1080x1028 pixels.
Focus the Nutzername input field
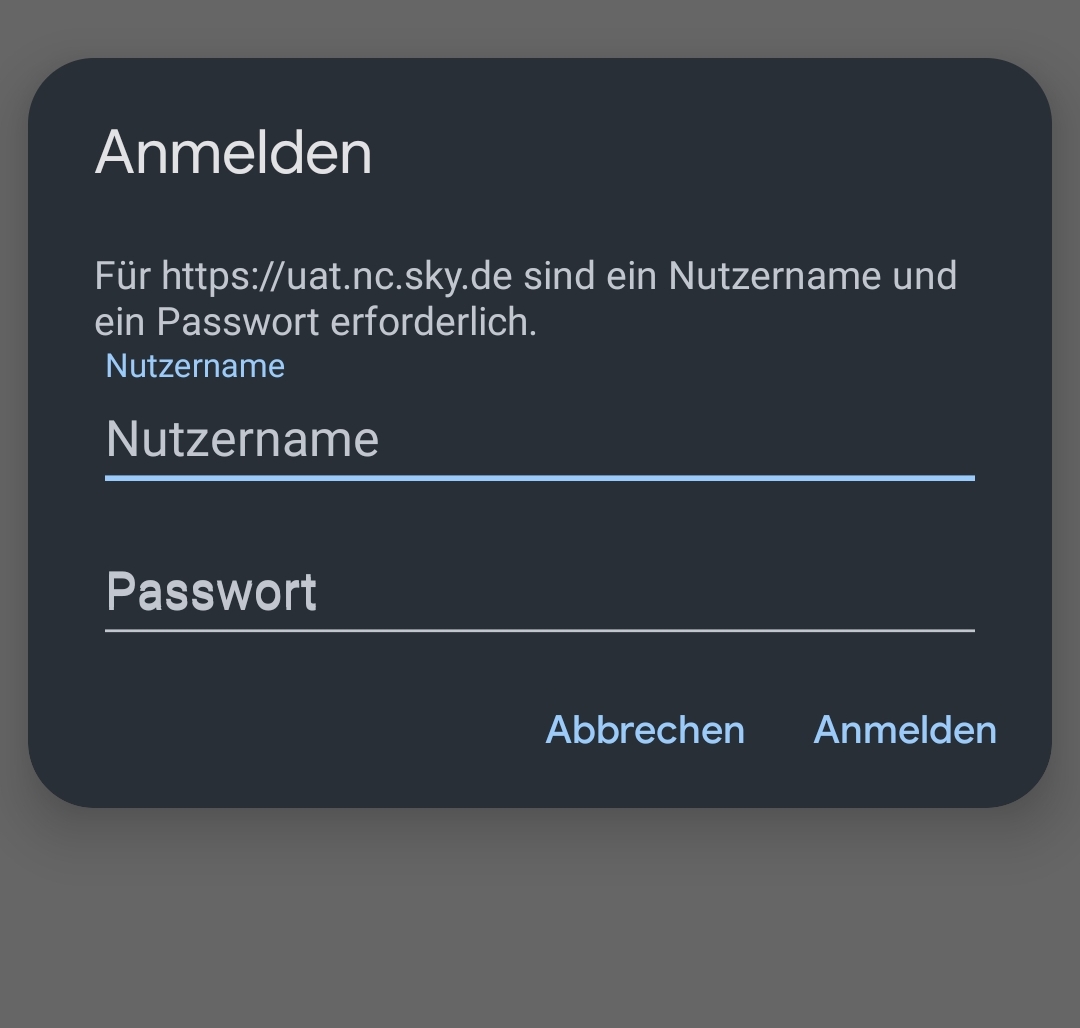pyautogui.click(x=539, y=440)
